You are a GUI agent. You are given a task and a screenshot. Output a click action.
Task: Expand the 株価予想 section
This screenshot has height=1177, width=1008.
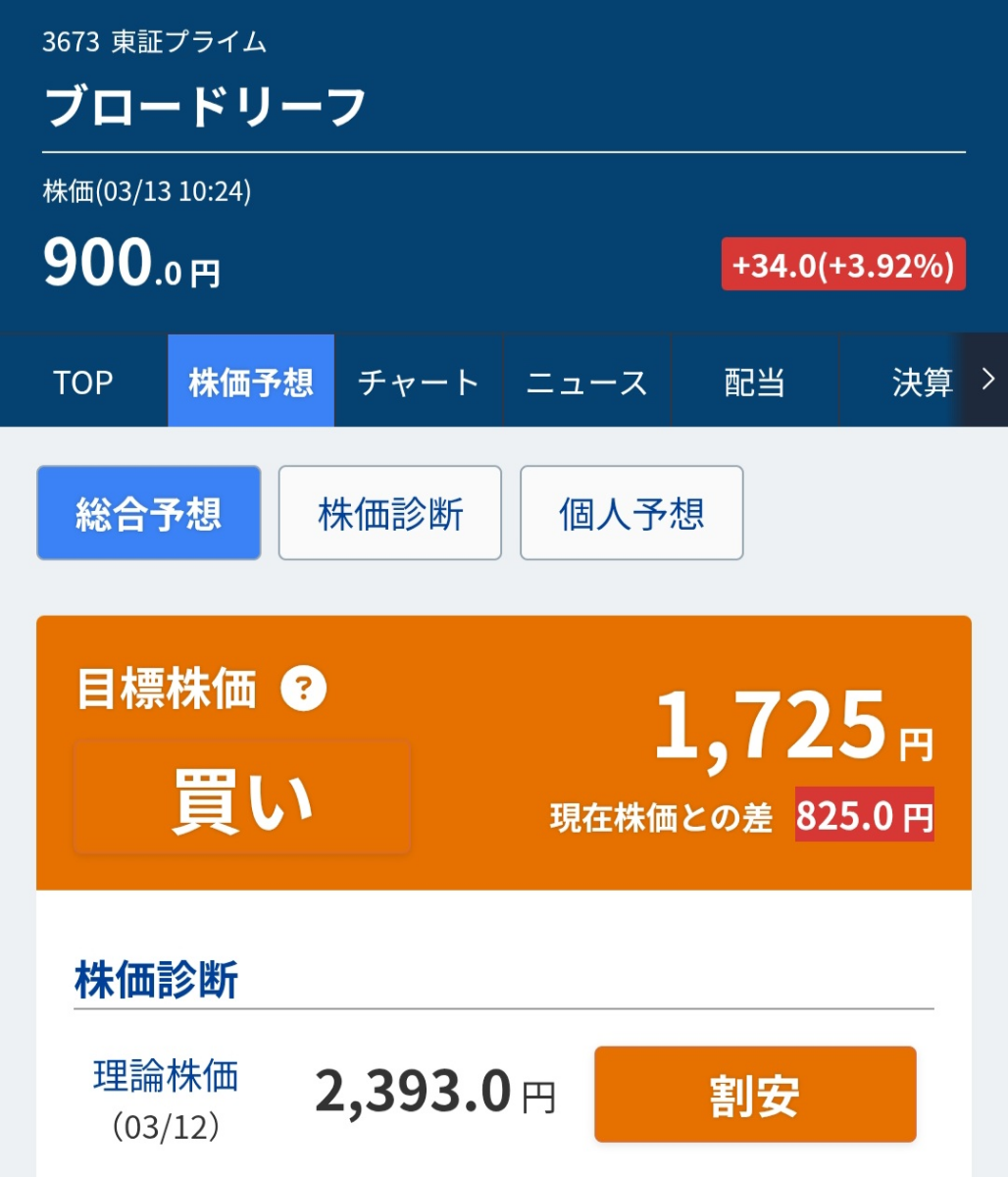pos(250,381)
